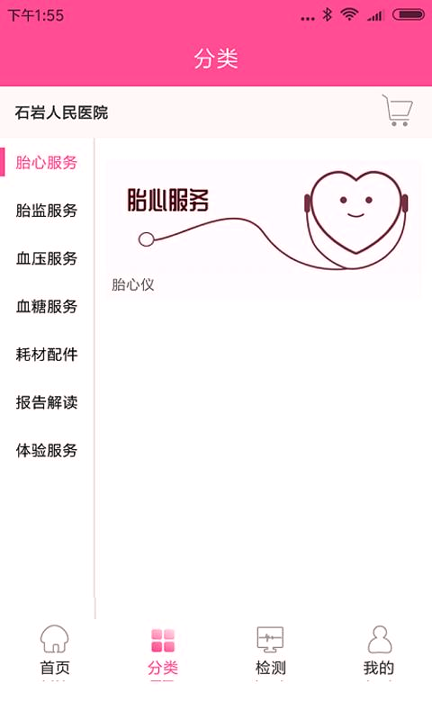Select the 胎心服务 category

pyautogui.click(x=47, y=163)
